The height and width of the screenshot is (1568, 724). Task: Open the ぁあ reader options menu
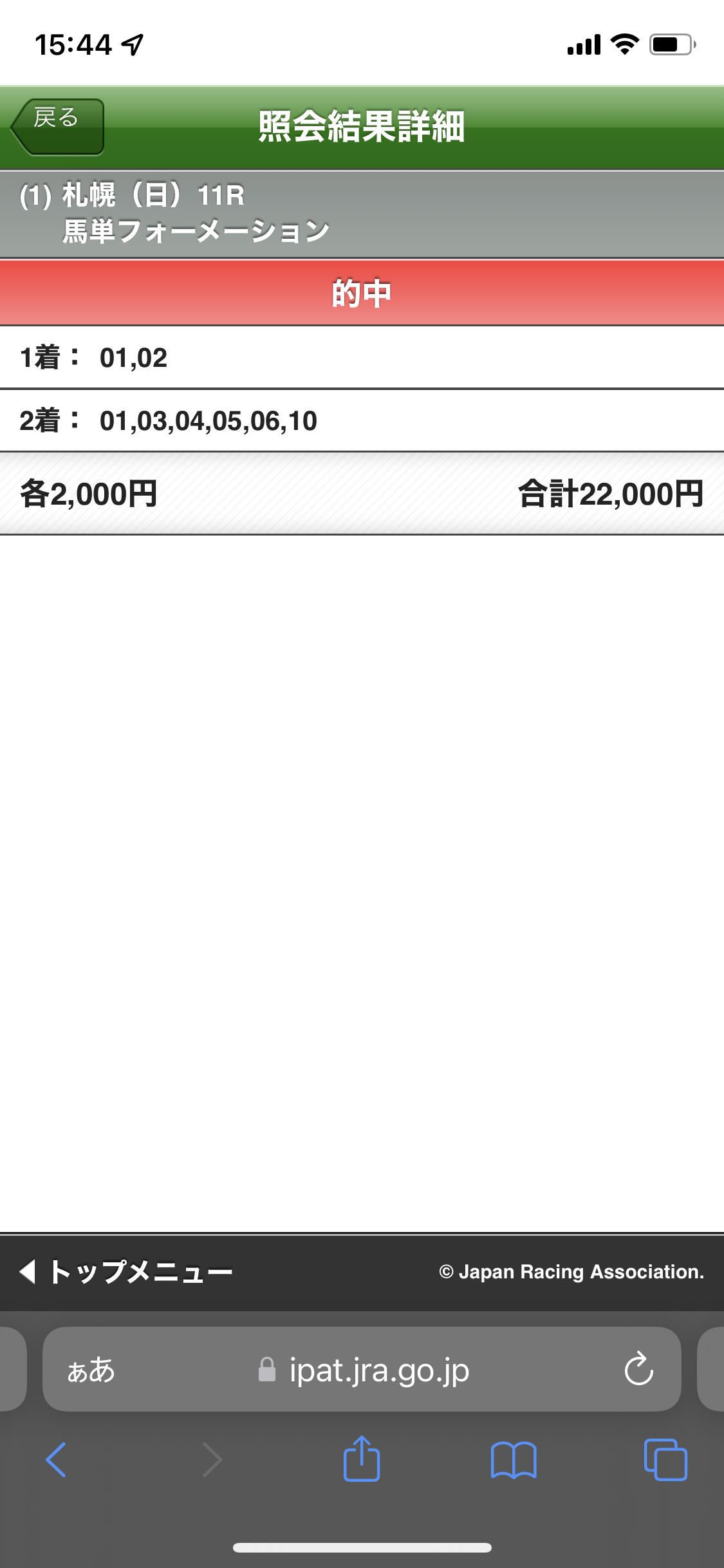pyautogui.click(x=91, y=1370)
